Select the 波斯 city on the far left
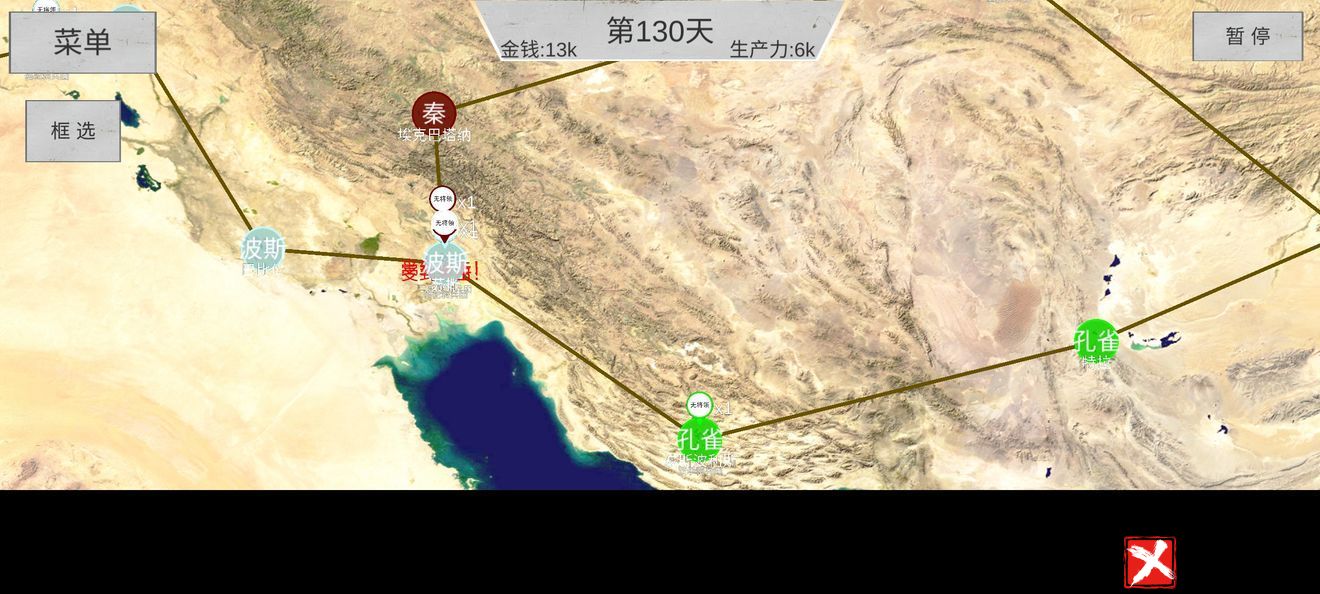 tap(262, 248)
